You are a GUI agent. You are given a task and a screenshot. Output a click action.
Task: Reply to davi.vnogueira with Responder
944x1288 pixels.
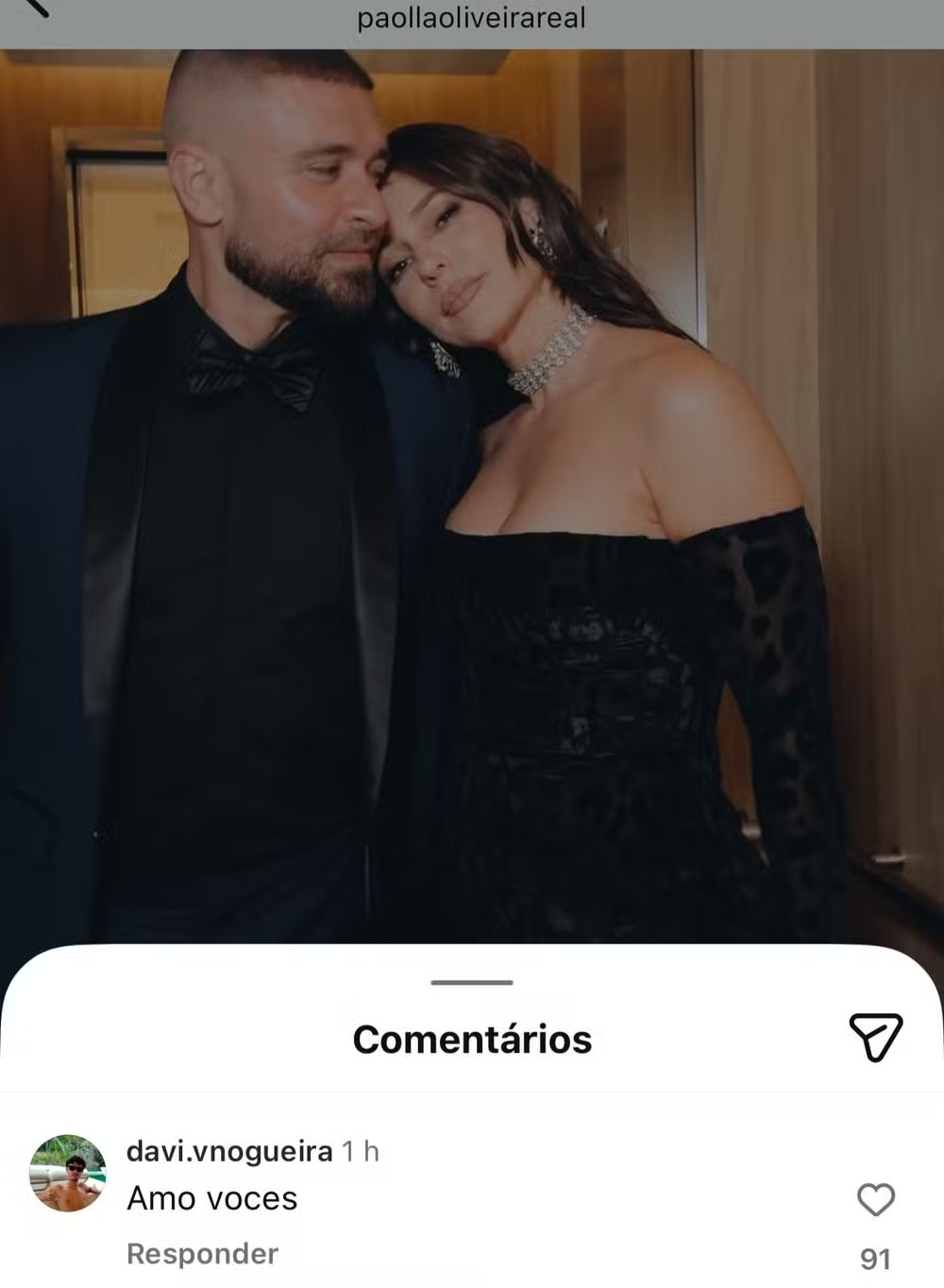tap(202, 1254)
